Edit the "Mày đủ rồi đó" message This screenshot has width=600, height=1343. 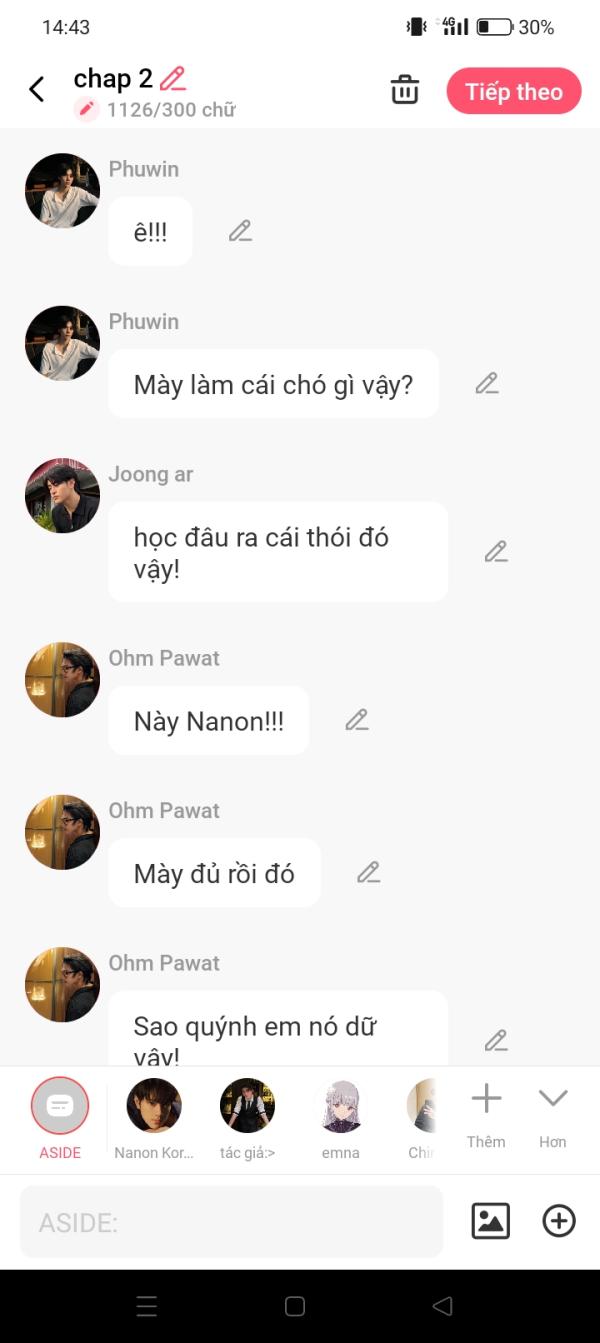tap(369, 872)
